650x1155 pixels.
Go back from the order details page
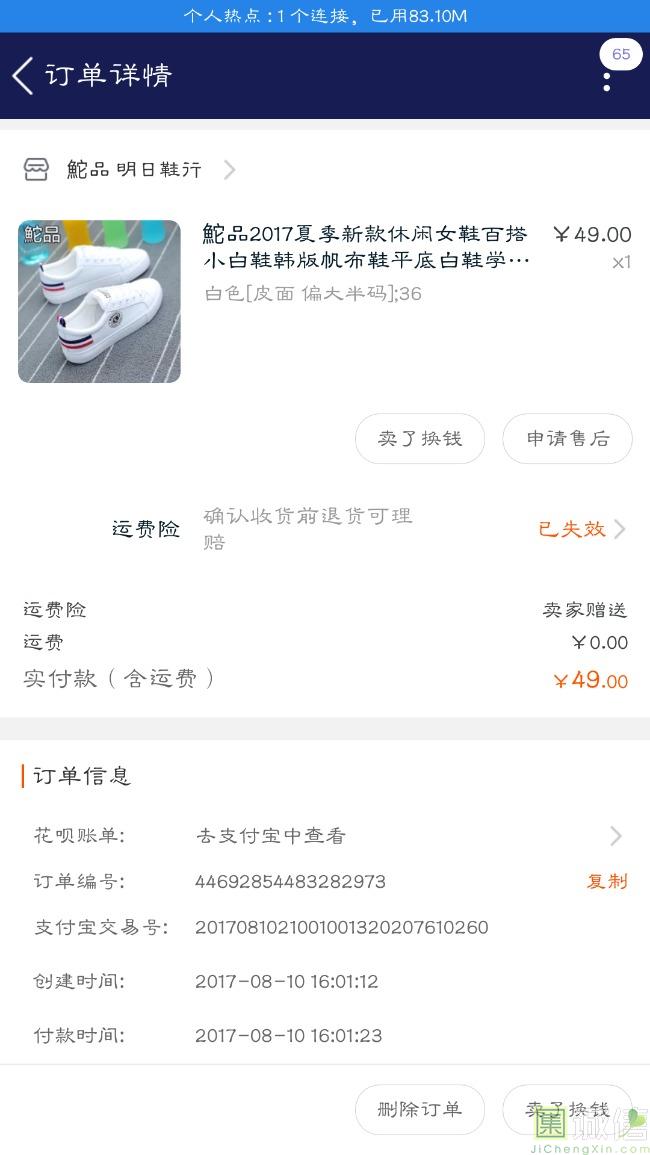point(23,76)
